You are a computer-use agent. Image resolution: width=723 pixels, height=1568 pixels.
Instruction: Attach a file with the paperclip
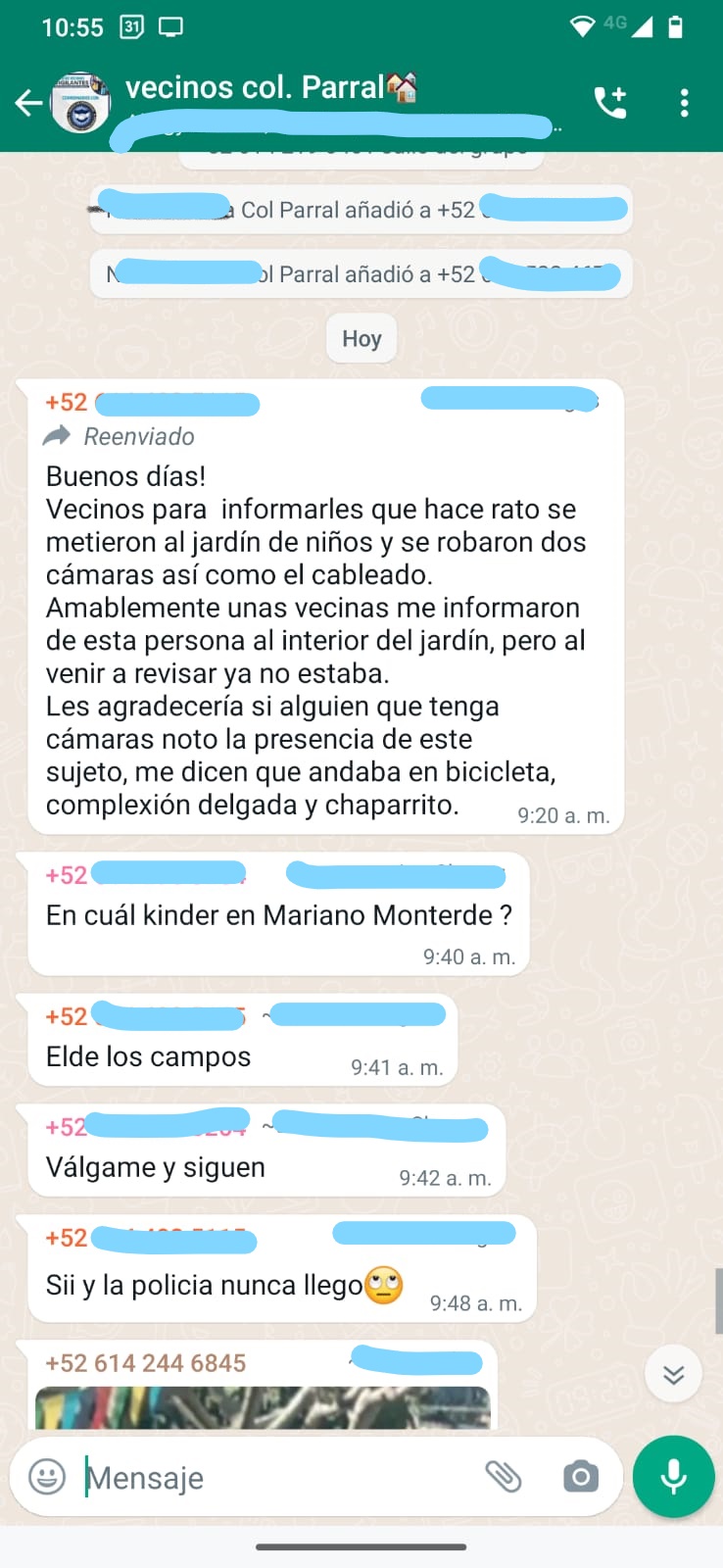click(x=503, y=1476)
